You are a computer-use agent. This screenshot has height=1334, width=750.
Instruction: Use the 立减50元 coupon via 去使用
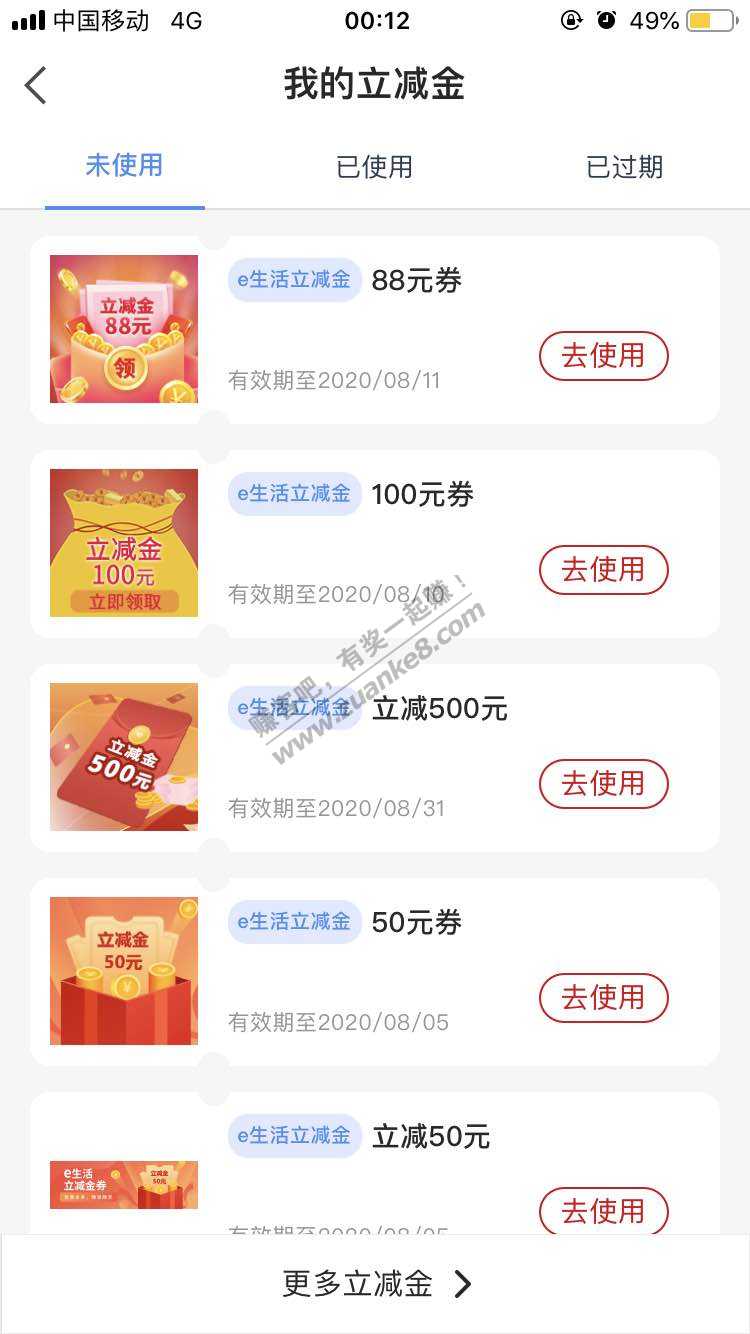[603, 1211]
